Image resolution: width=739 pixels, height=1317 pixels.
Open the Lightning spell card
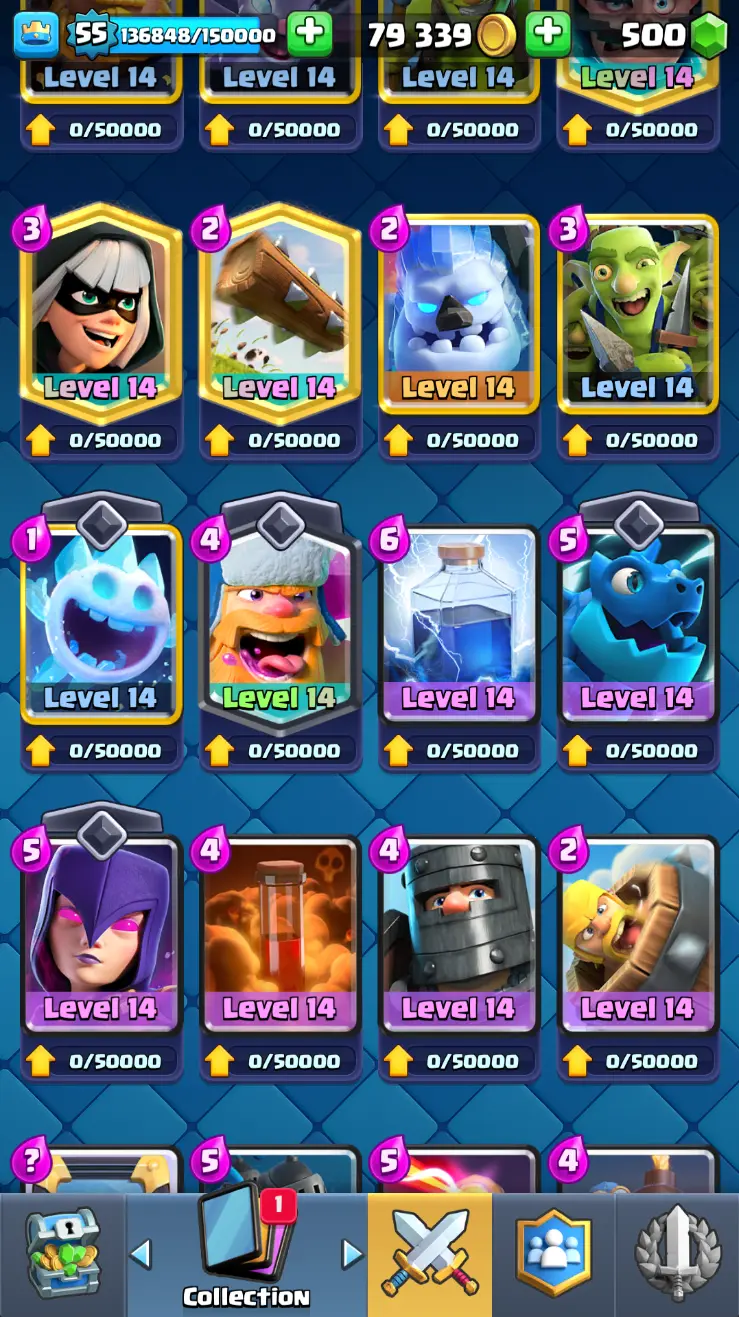459,622
